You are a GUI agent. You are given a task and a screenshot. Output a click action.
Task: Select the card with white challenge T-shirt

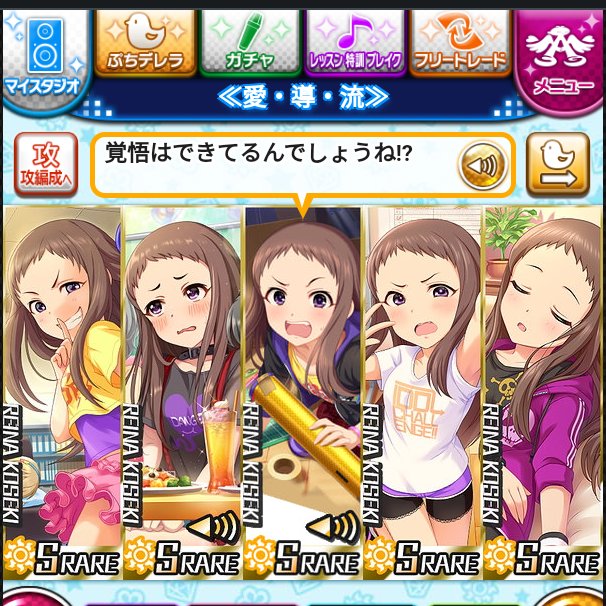(424, 380)
